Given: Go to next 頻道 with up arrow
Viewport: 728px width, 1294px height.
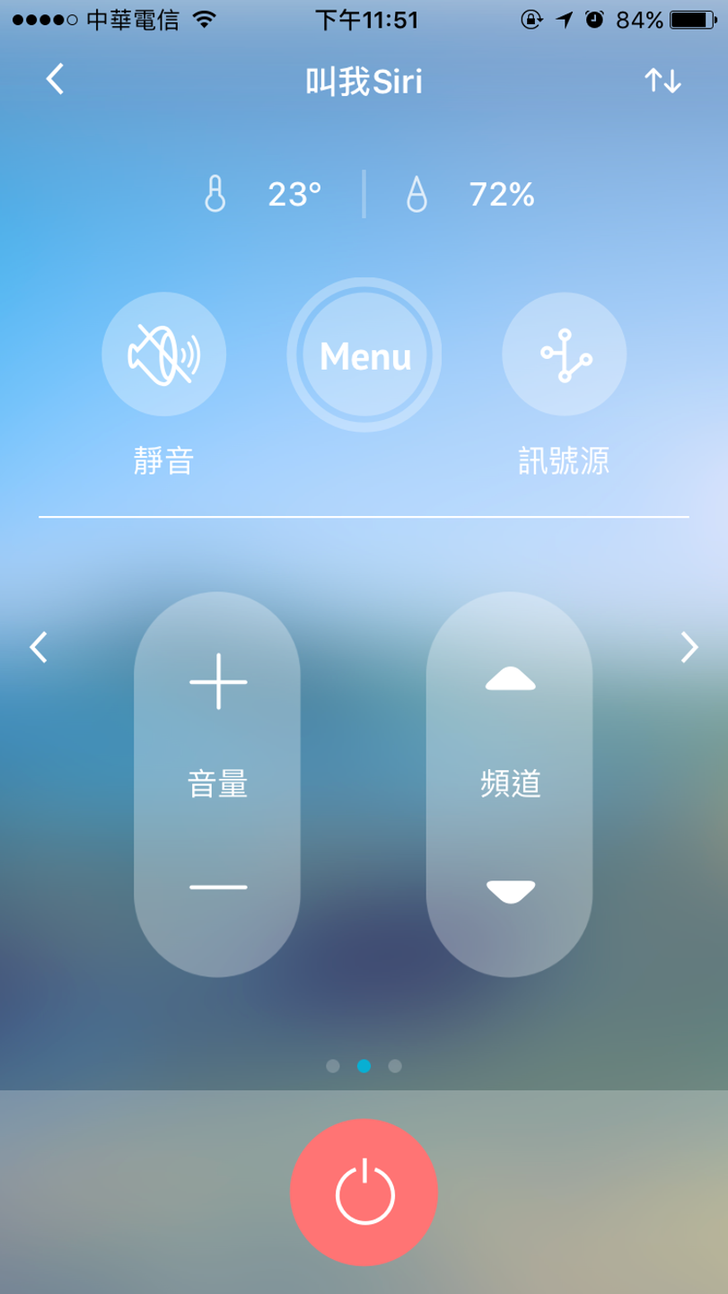Looking at the screenshot, I should (x=510, y=679).
